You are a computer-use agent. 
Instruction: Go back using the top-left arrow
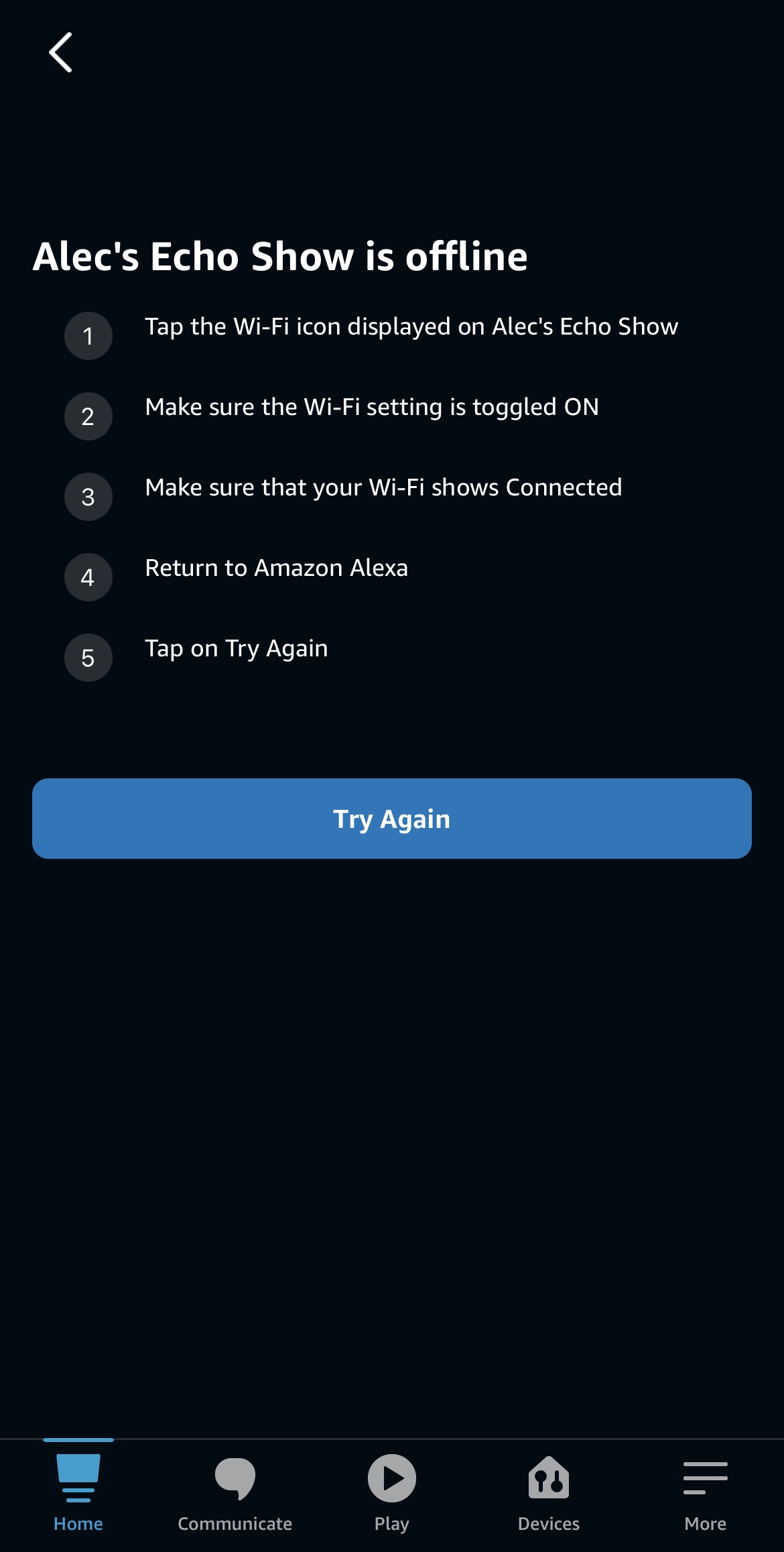click(x=60, y=52)
